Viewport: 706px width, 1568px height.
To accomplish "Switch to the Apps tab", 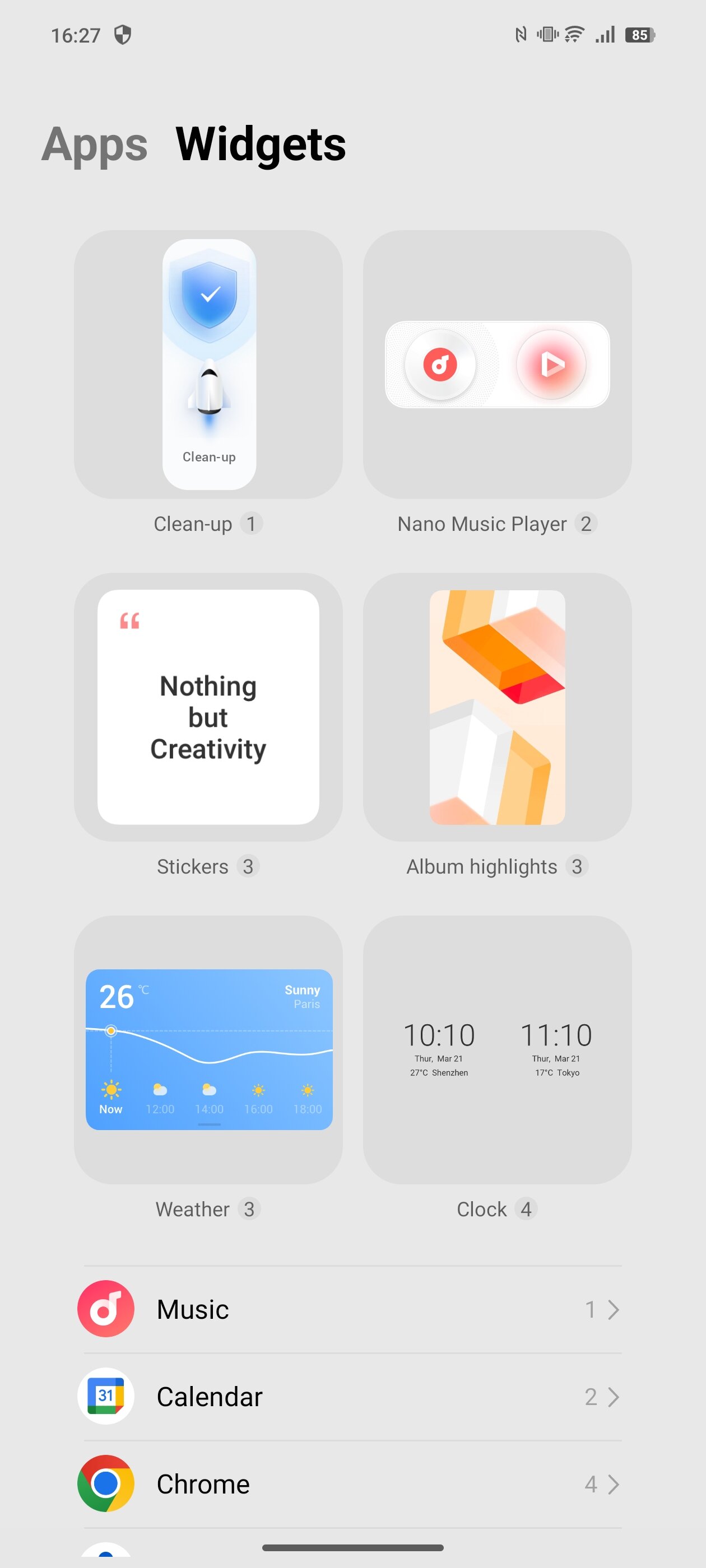I will [x=95, y=144].
